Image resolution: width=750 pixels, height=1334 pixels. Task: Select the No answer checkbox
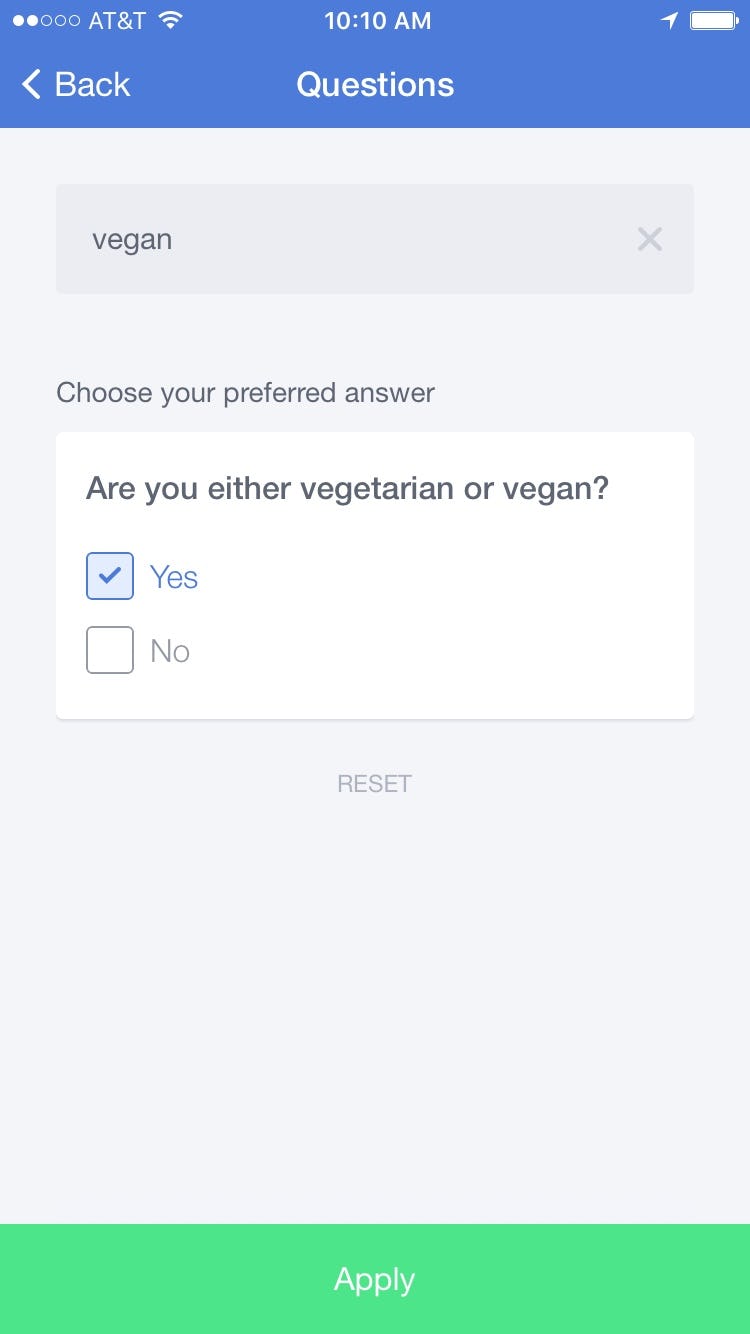[x=110, y=650]
